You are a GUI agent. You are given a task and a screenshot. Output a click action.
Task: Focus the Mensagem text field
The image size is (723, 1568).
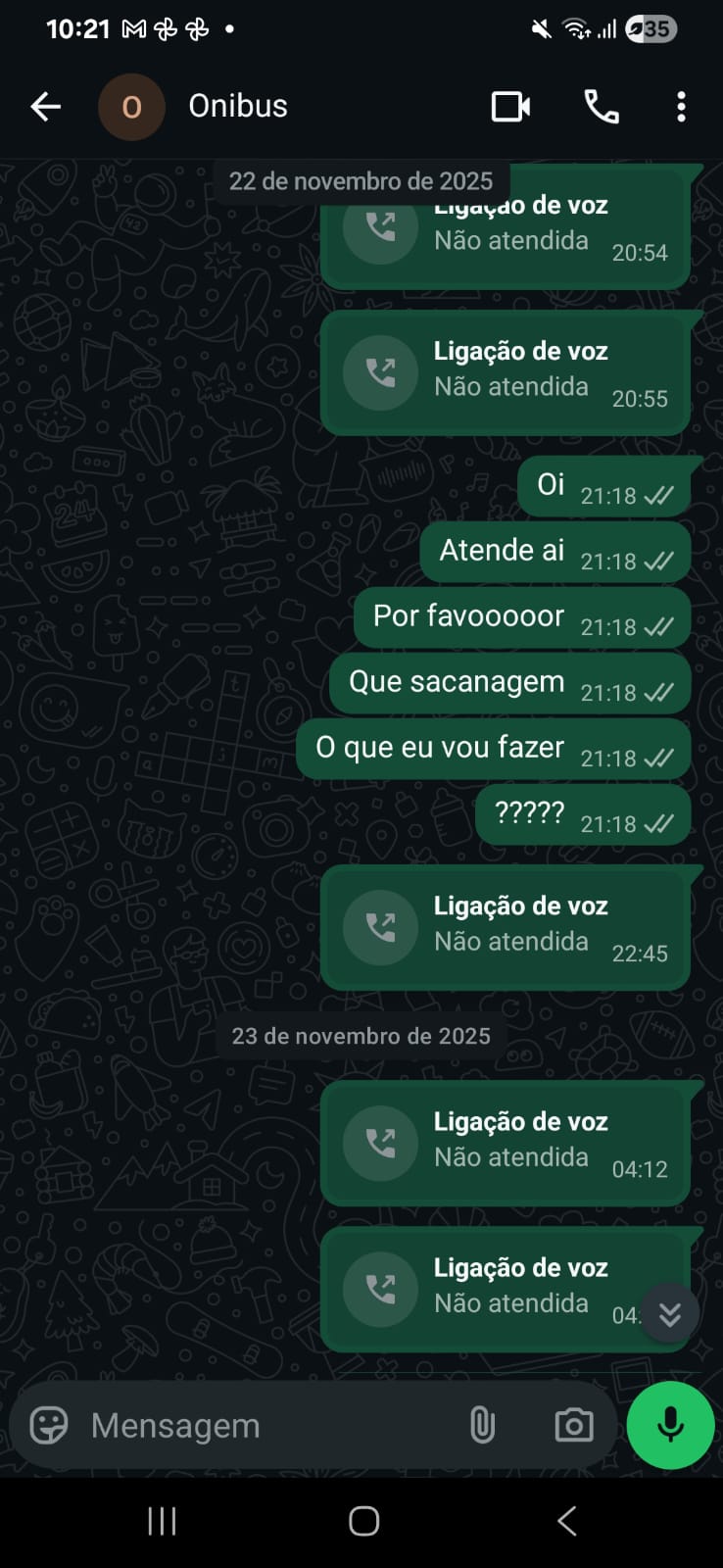(265, 1425)
